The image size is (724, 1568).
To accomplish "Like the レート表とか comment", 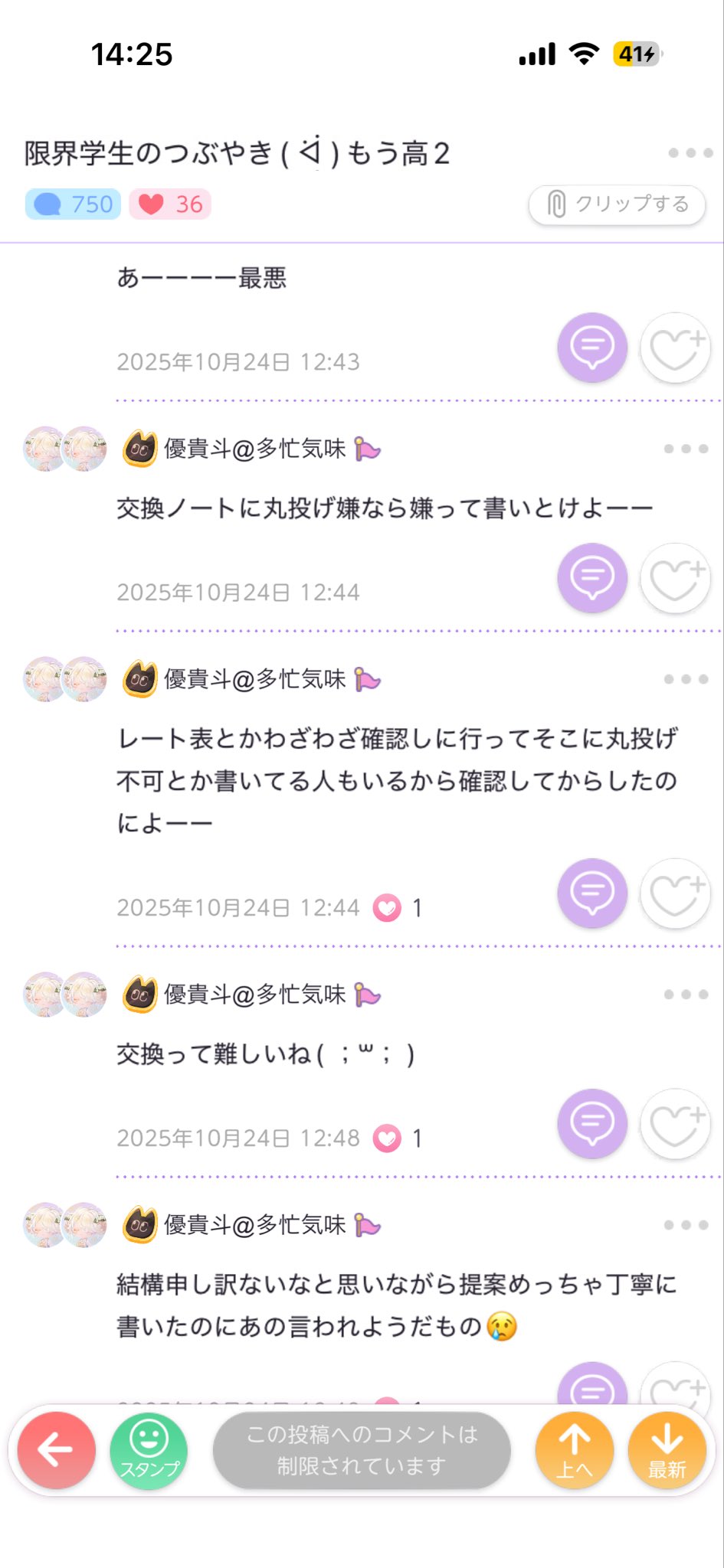I will click(x=675, y=893).
